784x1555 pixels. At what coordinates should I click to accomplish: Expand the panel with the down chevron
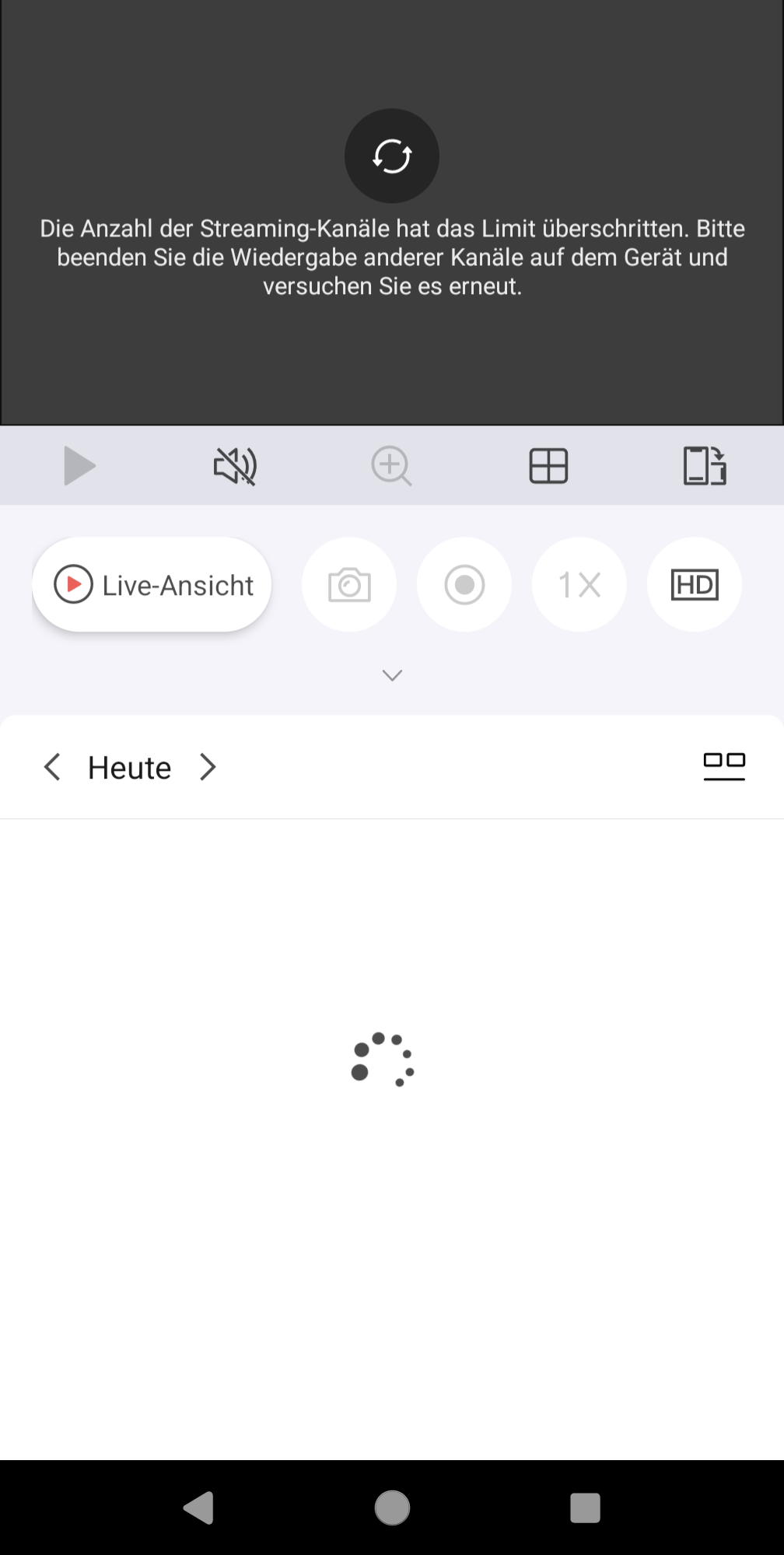(392, 675)
